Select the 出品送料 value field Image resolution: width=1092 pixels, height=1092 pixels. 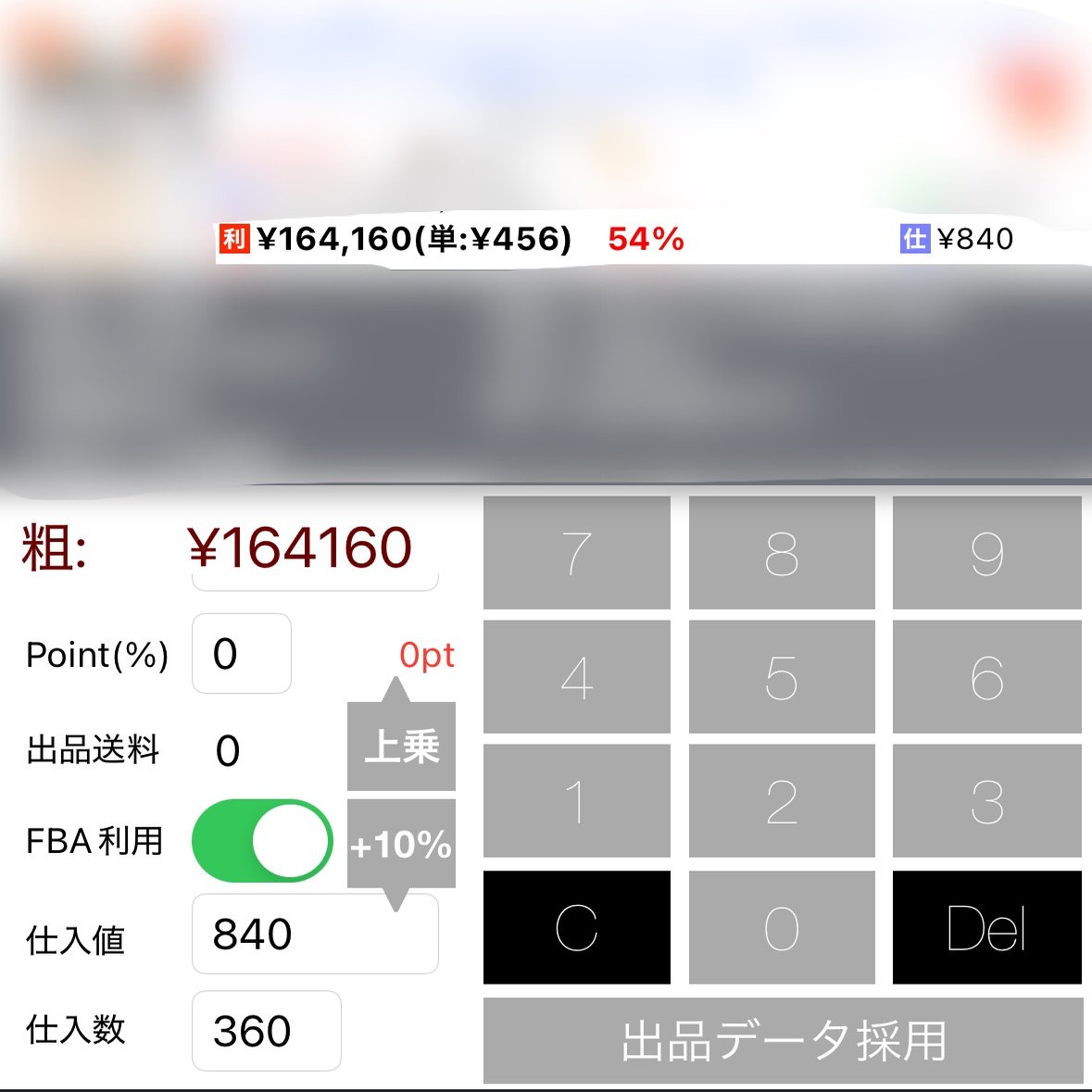point(229,750)
